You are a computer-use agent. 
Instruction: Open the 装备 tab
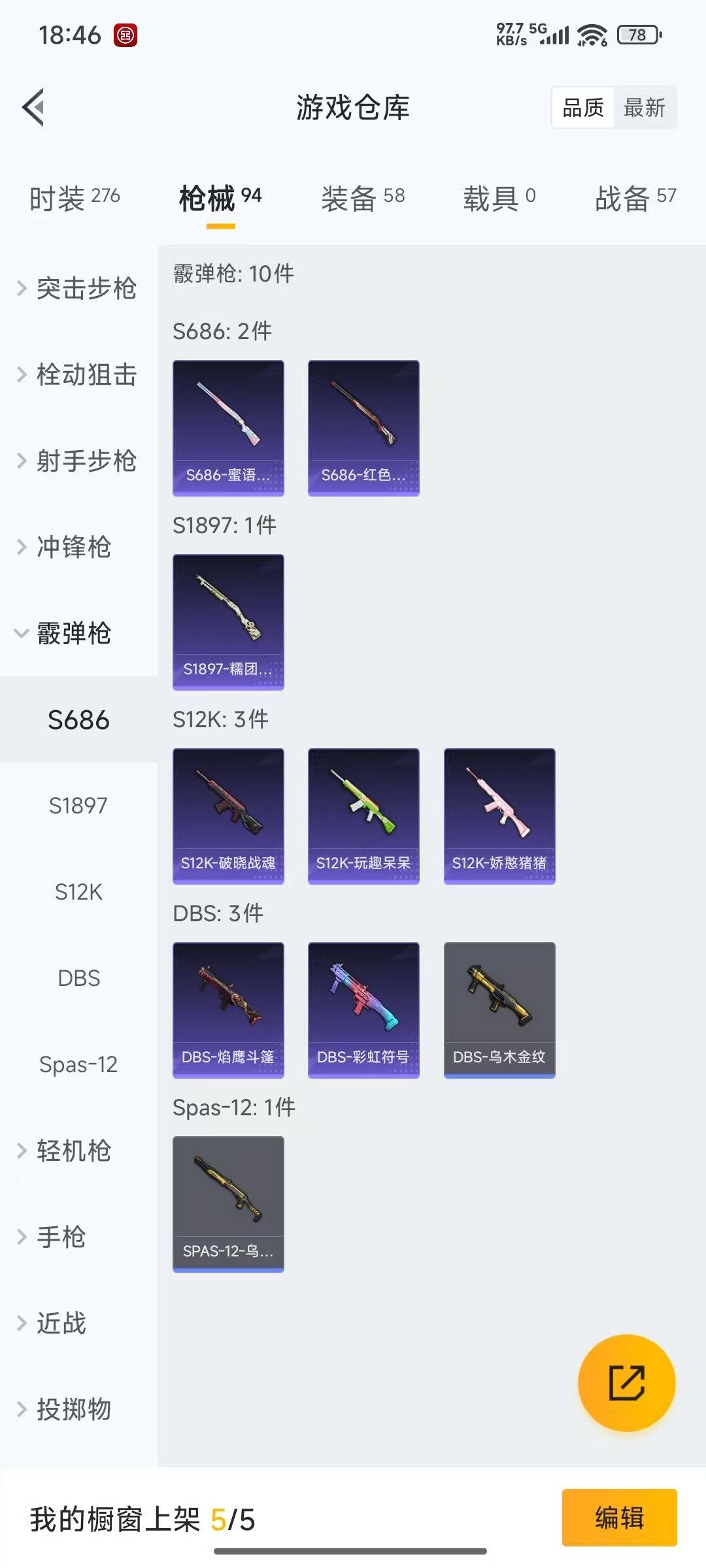tap(363, 198)
